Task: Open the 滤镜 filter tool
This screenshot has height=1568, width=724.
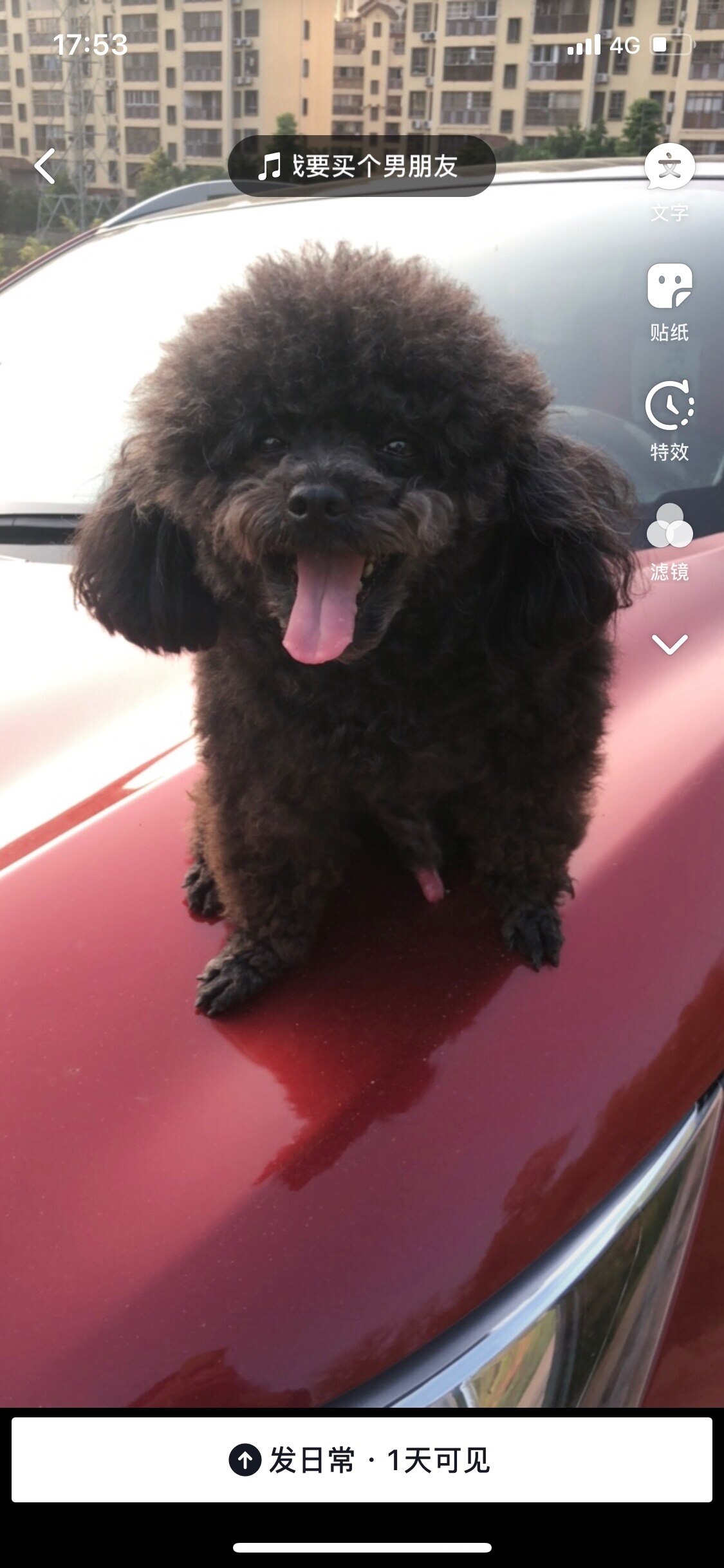Action: click(669, 542)
